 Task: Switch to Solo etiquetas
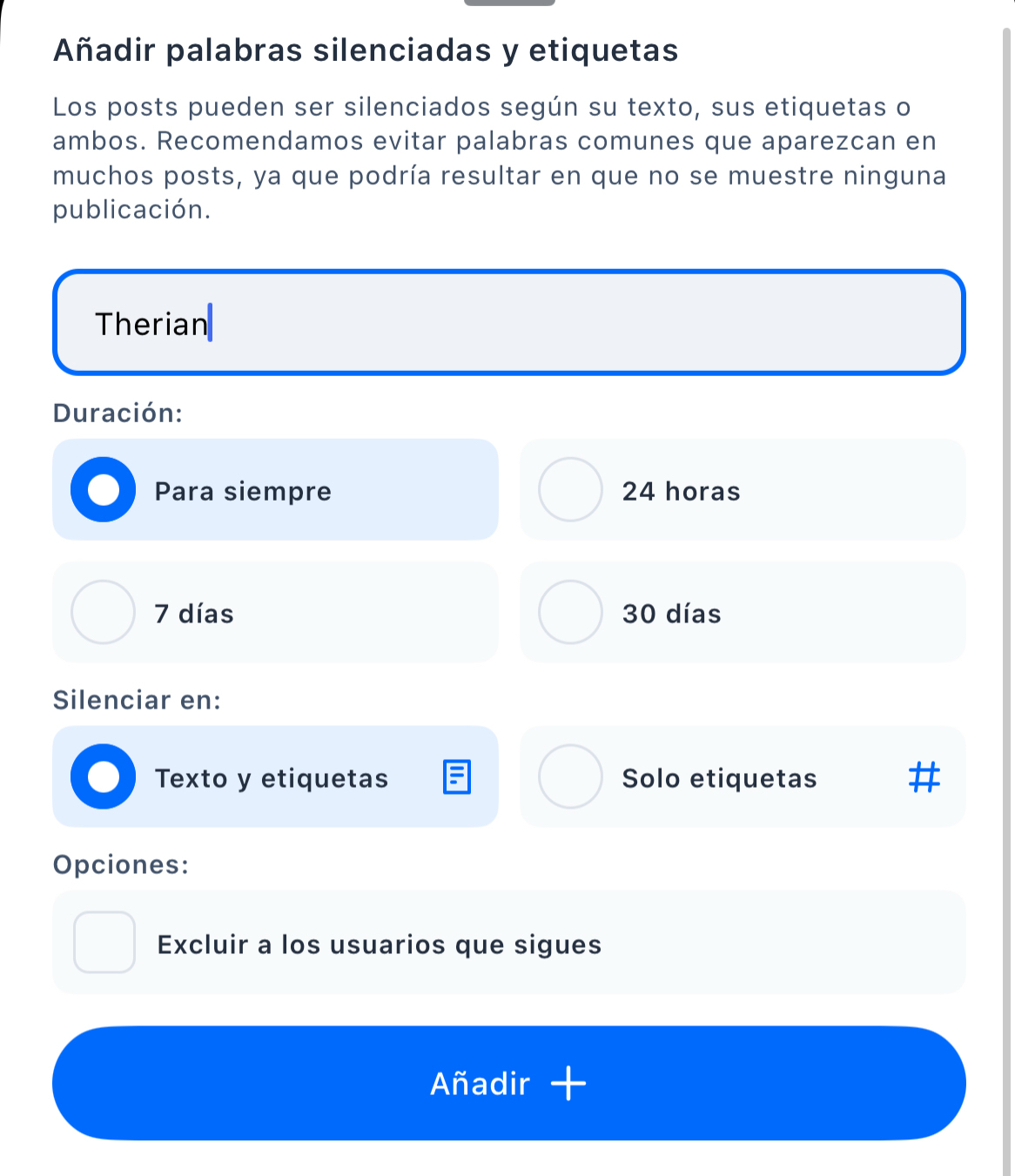pyautogui.click(x=742, y=777)
